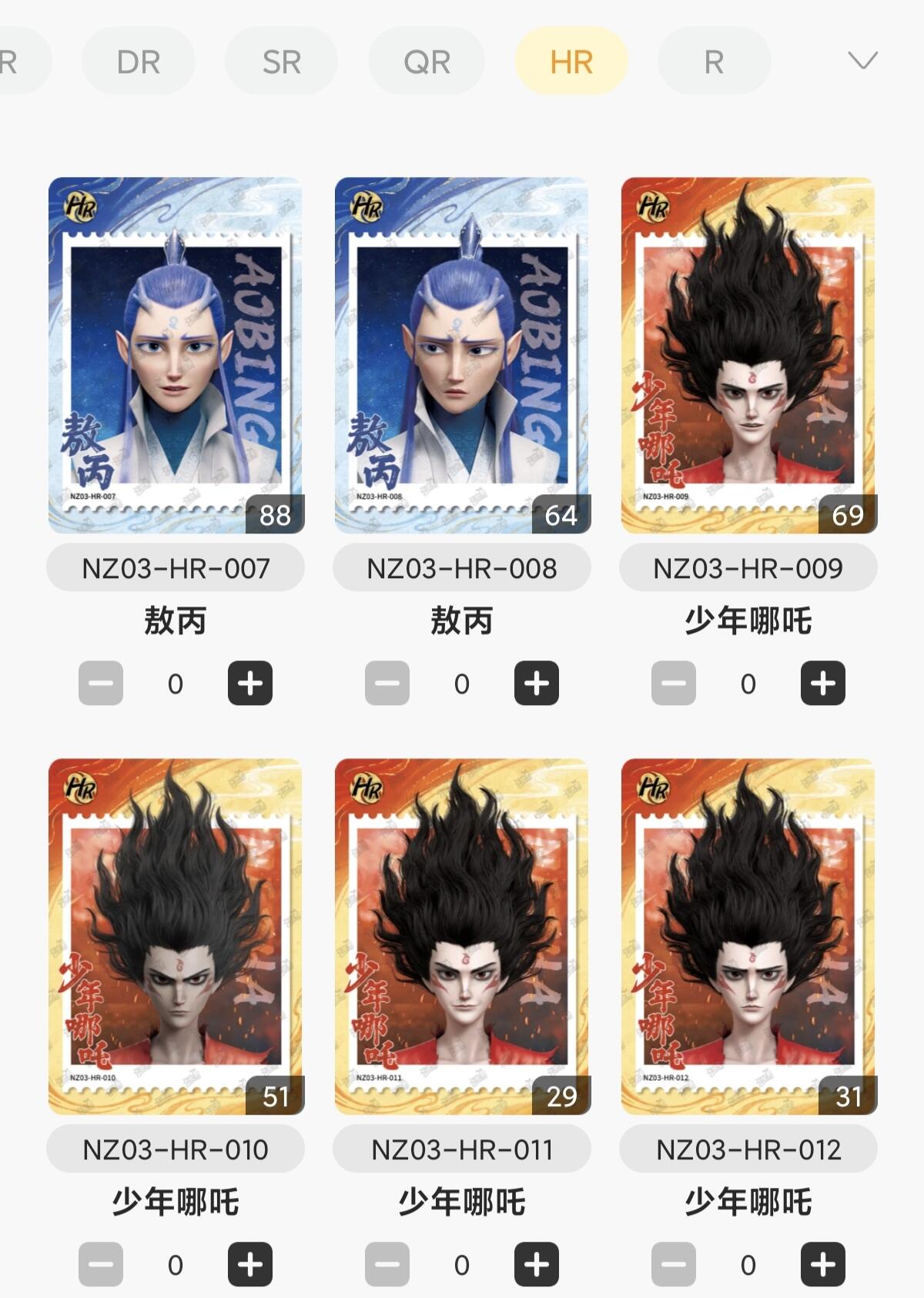Open card NZ03-HR-008 敖丙 image
This screenshot has width=924, height=1298.
(462, 356)
